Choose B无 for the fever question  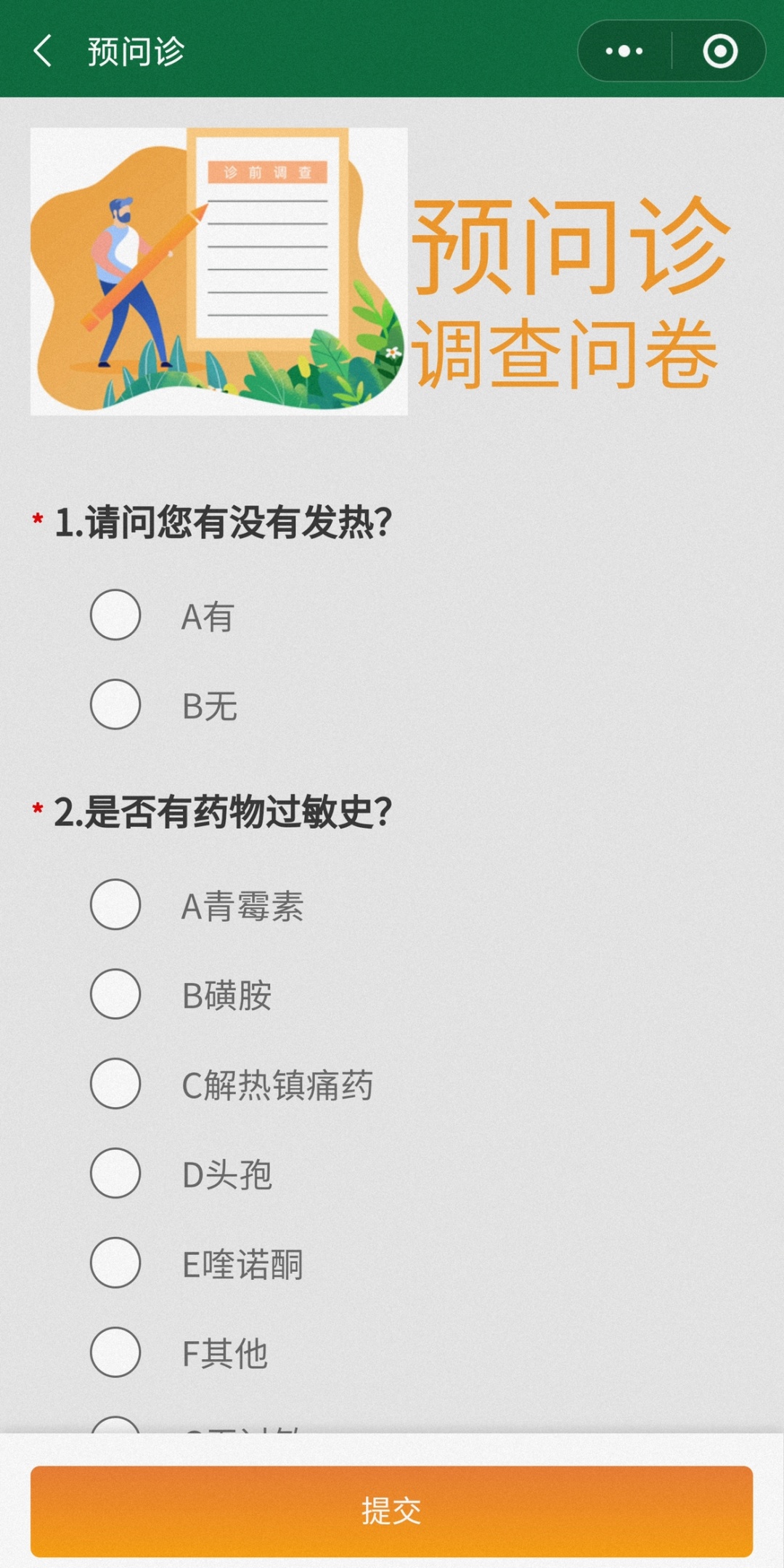click(x=115, y=704)
